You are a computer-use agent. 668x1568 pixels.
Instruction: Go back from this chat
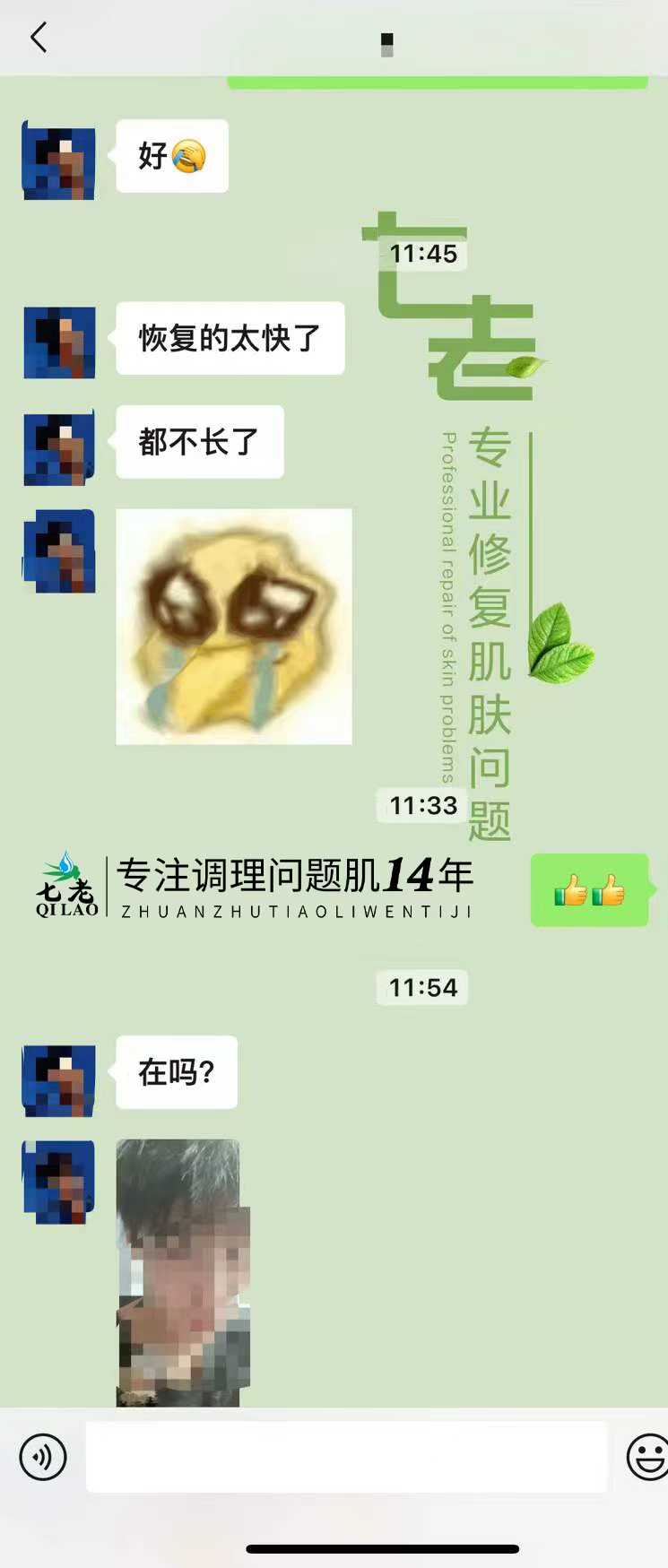pyautogui.click(x=39, y=38)
